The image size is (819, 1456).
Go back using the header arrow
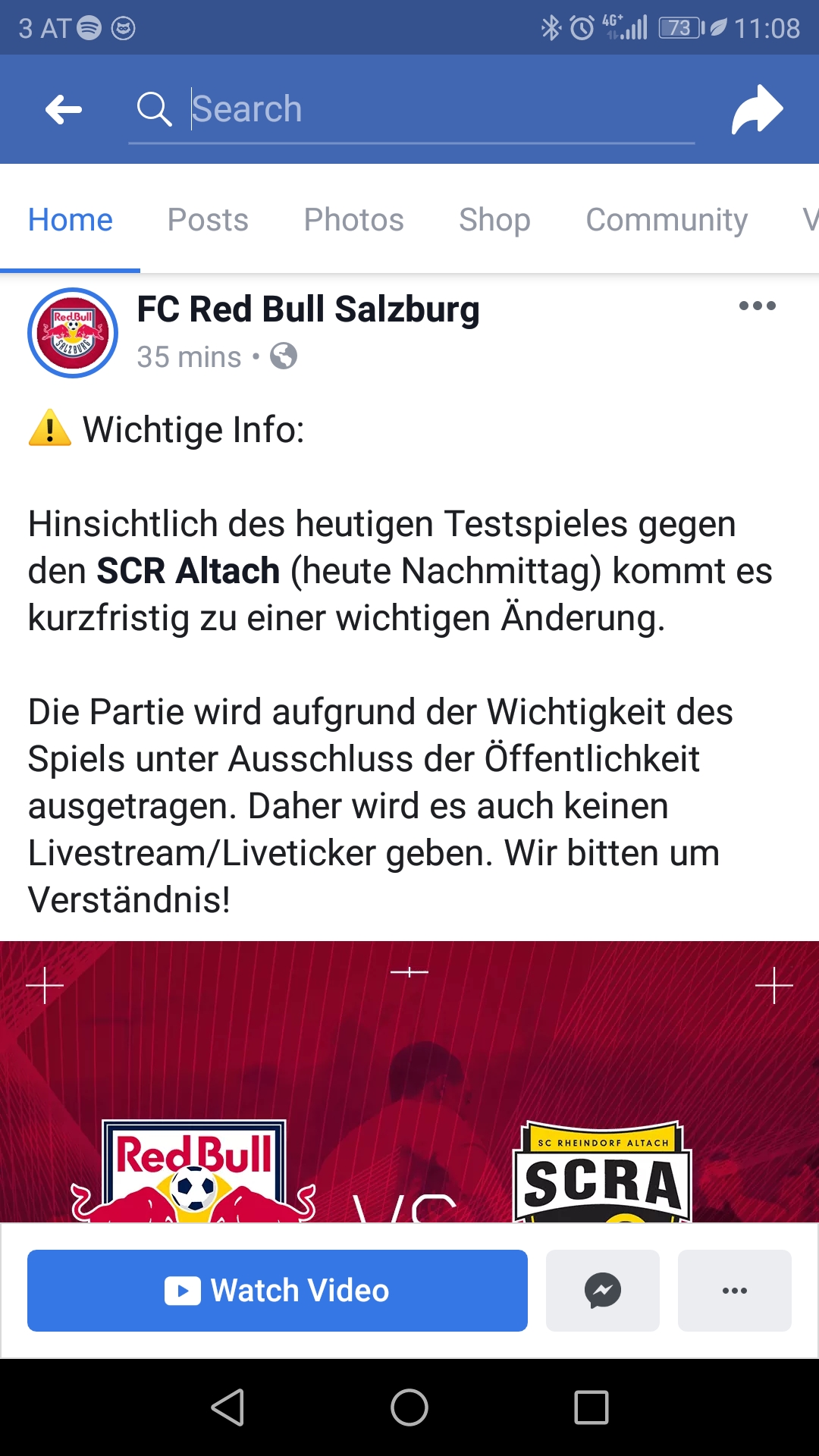64,109
